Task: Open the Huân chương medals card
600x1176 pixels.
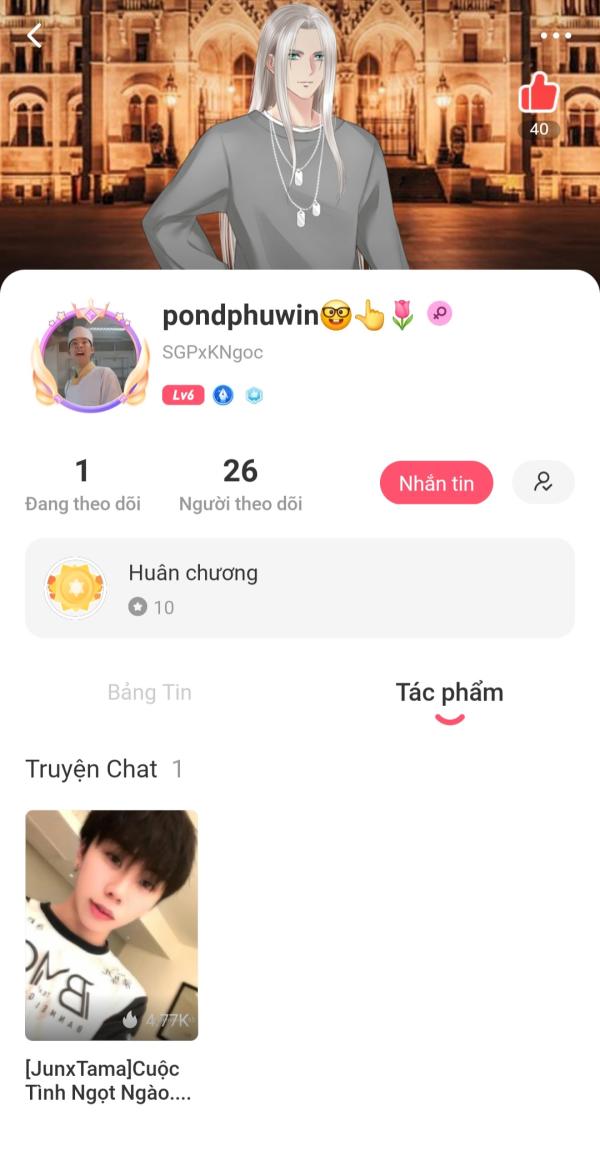Action: pyautogui.click(x=300, y=587)
